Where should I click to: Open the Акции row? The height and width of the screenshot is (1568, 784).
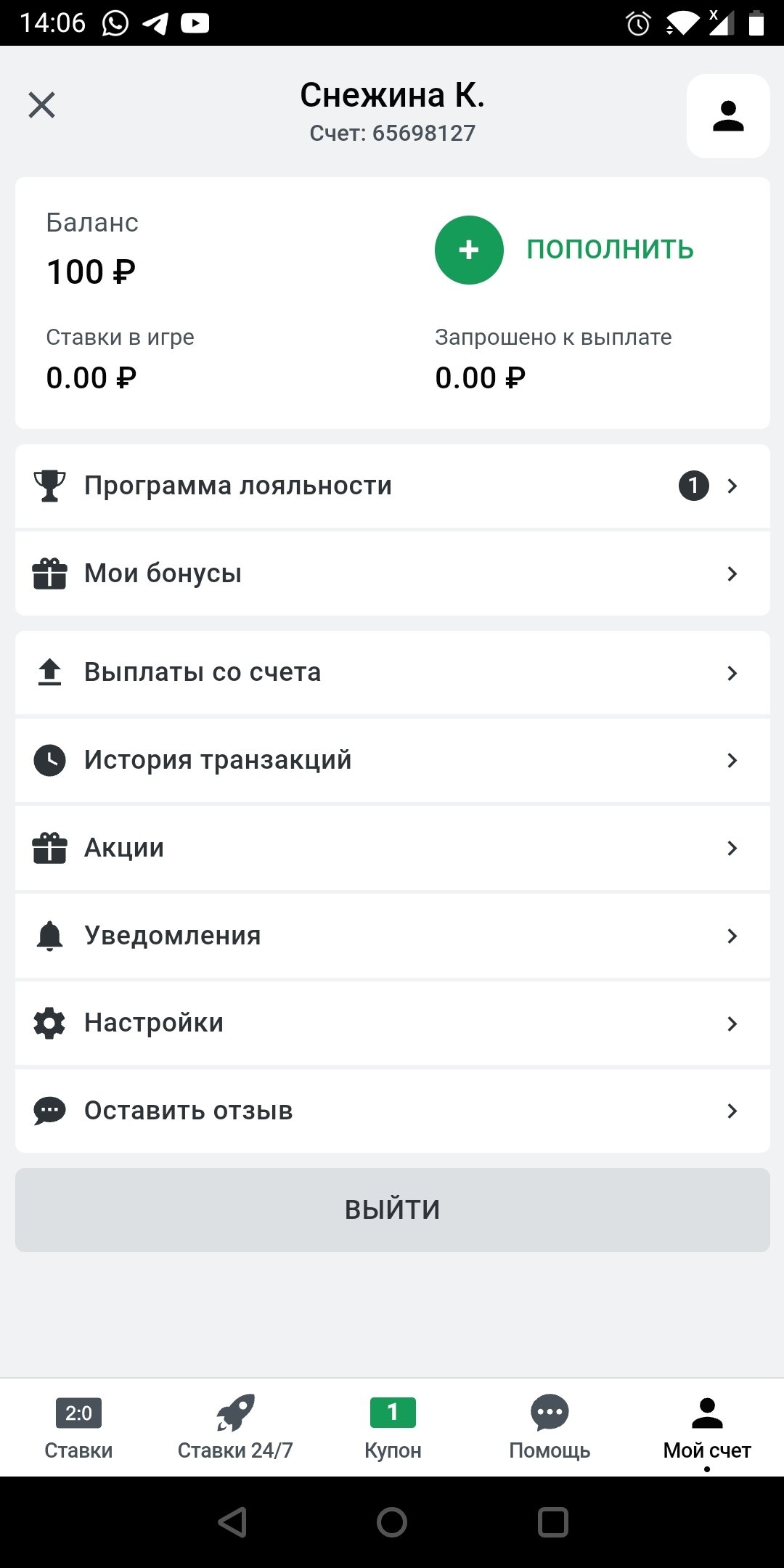tap(392, 848)
